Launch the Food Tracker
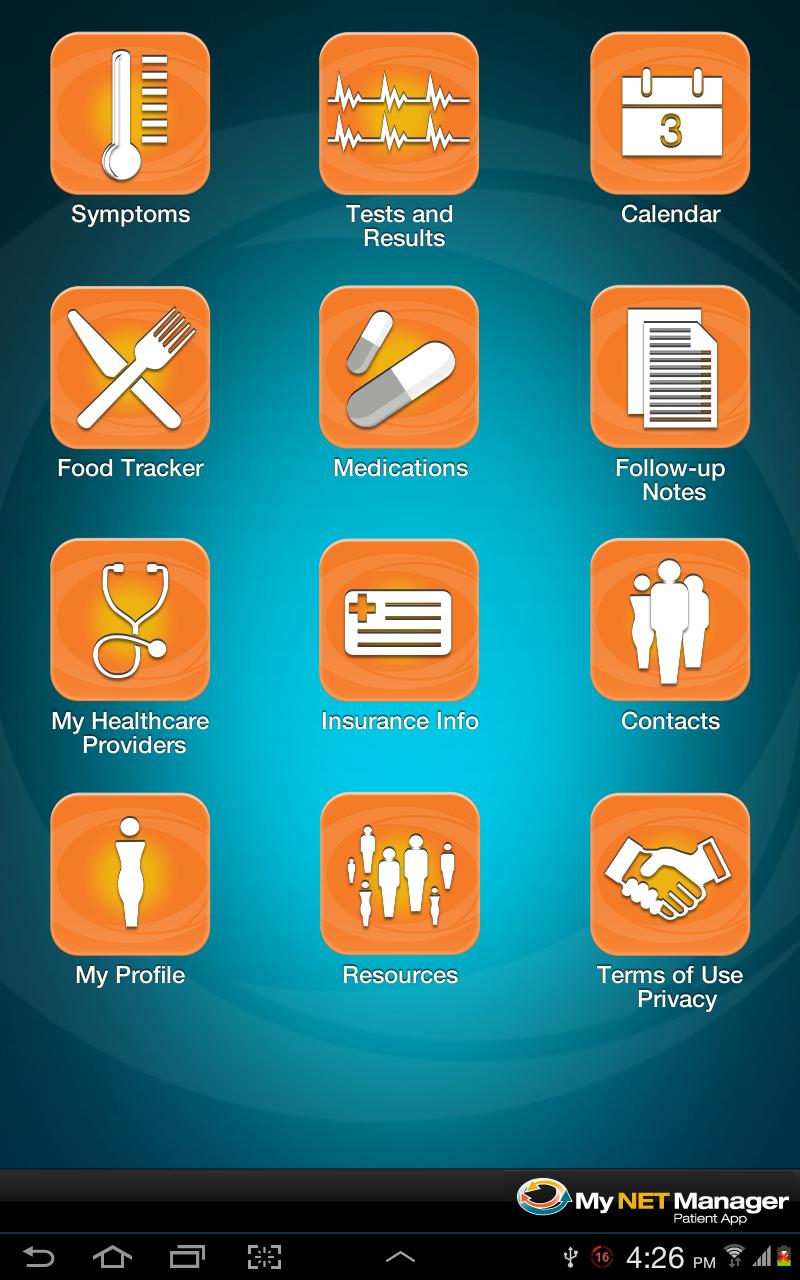This screenshot has height=1280, width=800. click(130, 368)
